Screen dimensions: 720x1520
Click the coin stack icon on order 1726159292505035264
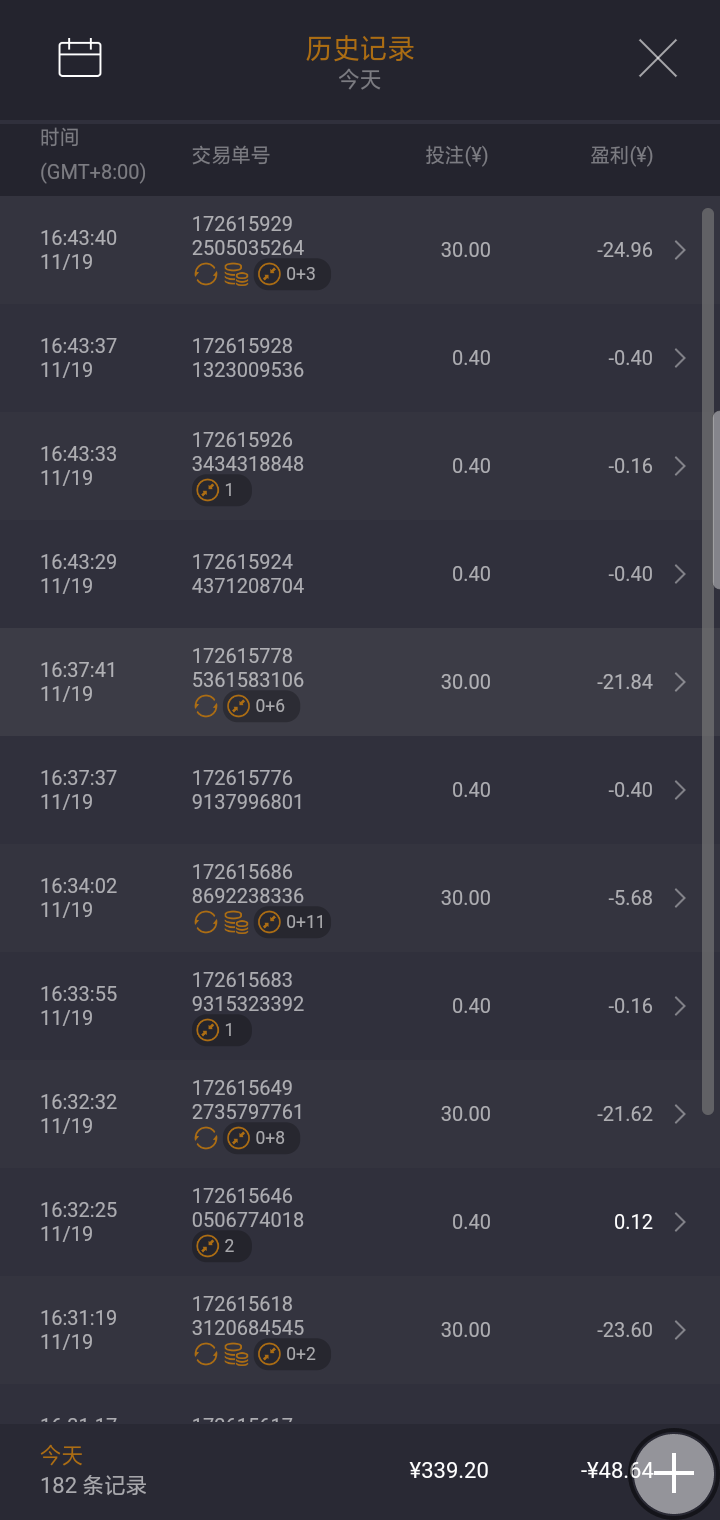point(235,274)
